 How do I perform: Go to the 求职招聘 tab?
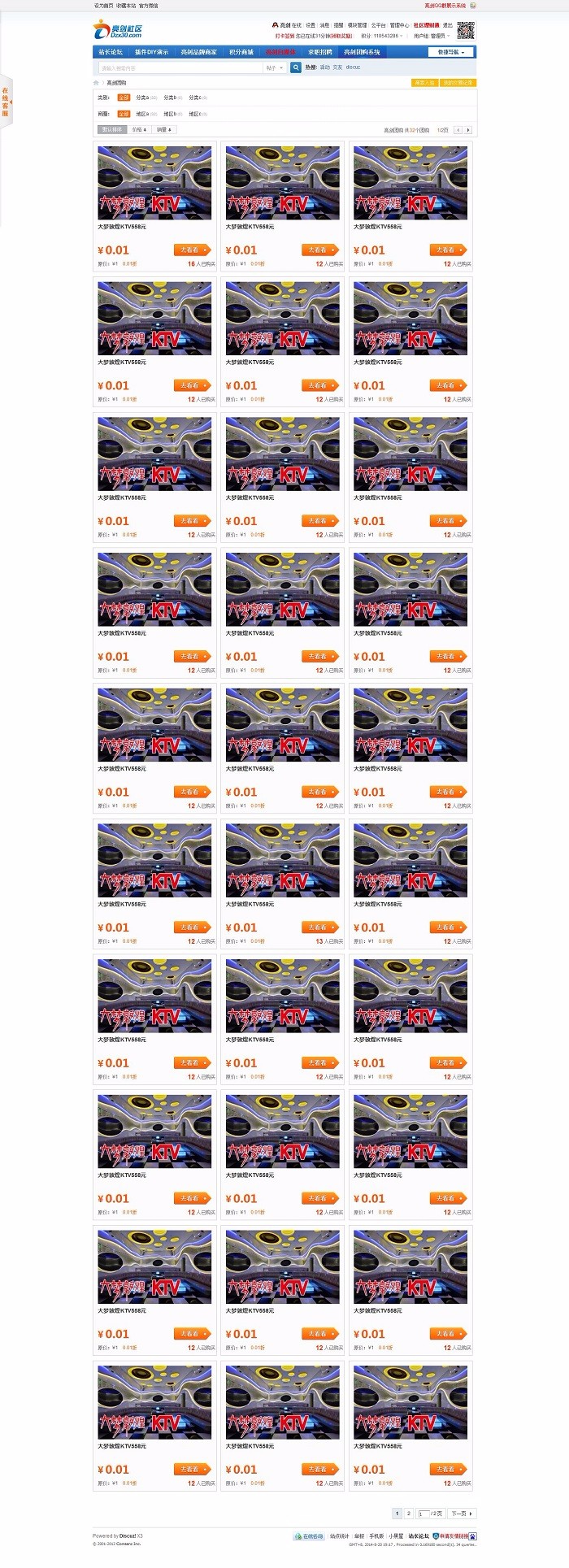[x=319, y=52]
